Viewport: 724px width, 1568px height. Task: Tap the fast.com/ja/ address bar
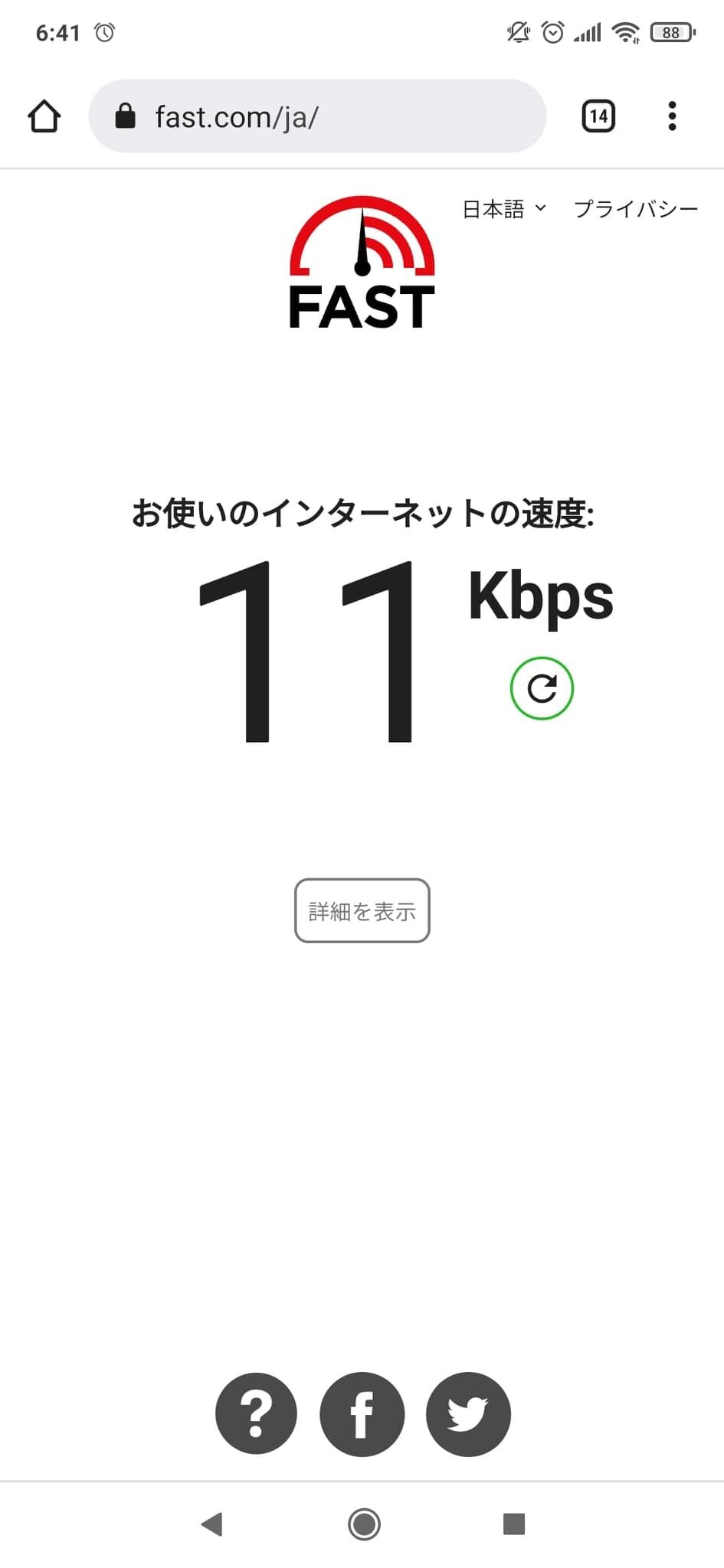(x=317, y=116)
